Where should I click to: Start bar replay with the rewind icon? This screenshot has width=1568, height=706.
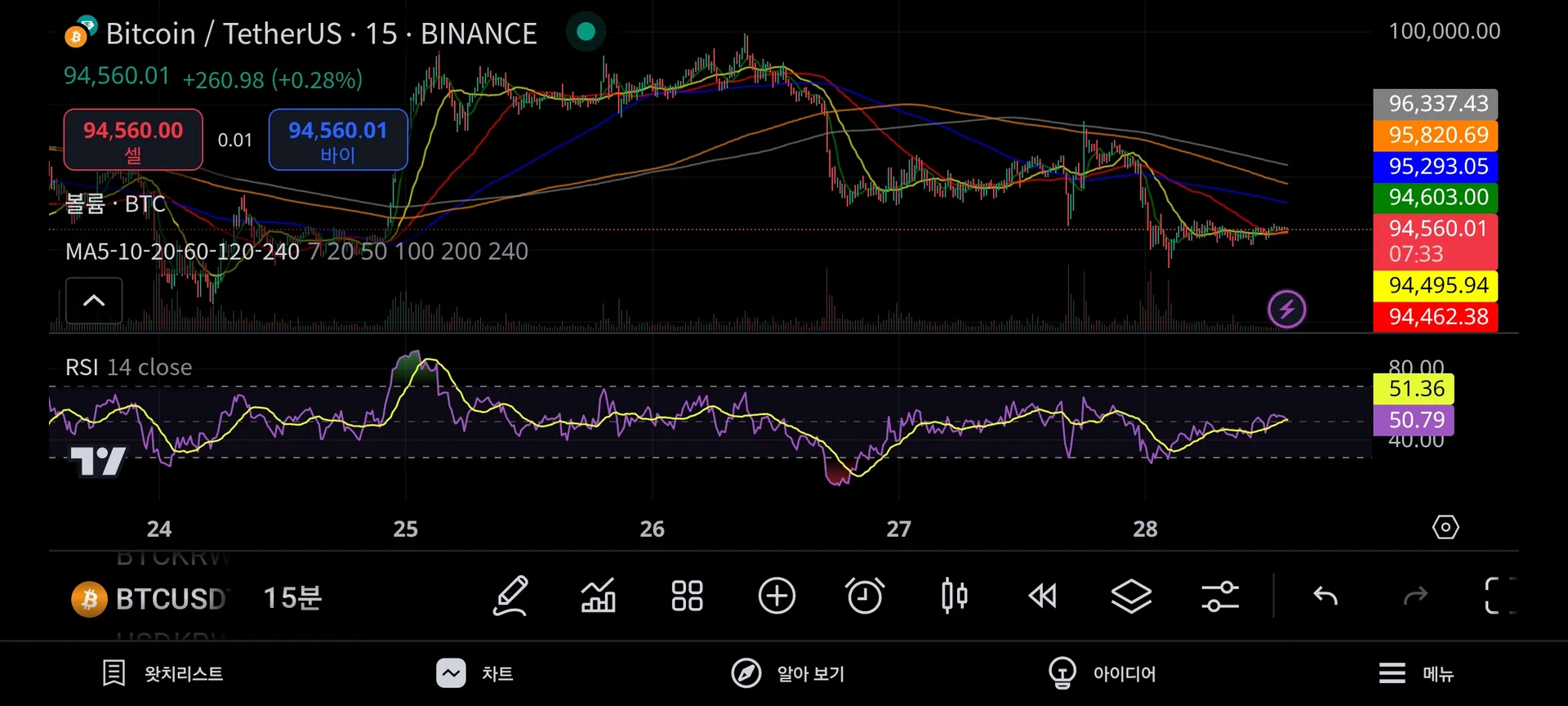(x=1042, y=596)
